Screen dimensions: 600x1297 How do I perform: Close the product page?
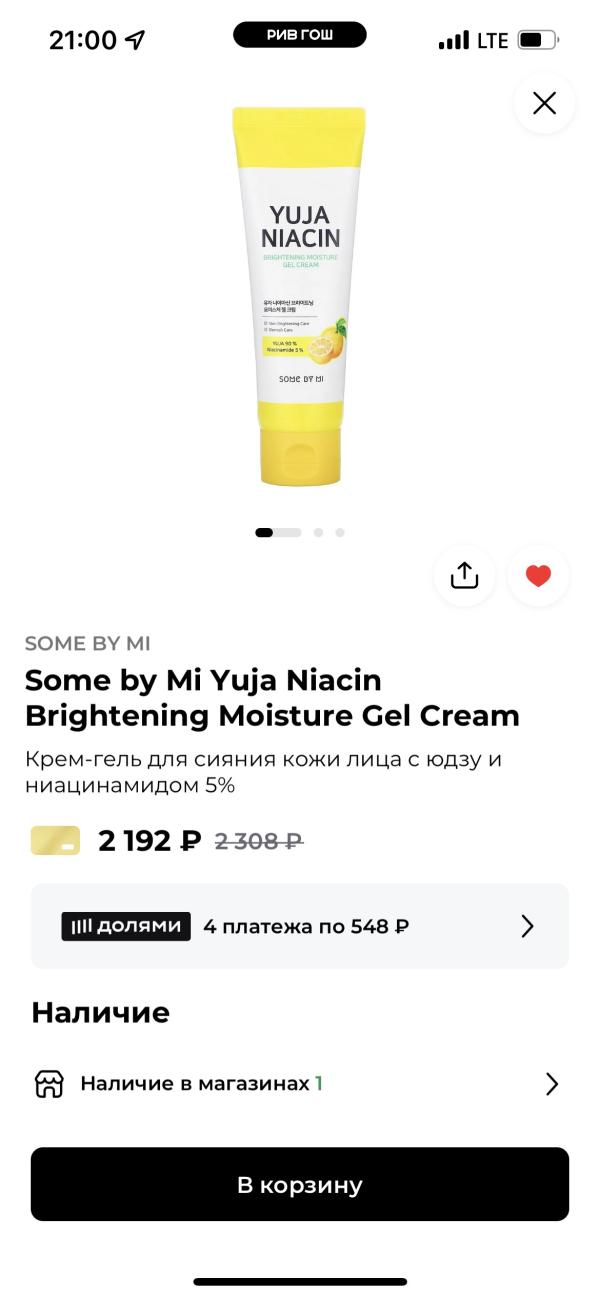[544, 103]
